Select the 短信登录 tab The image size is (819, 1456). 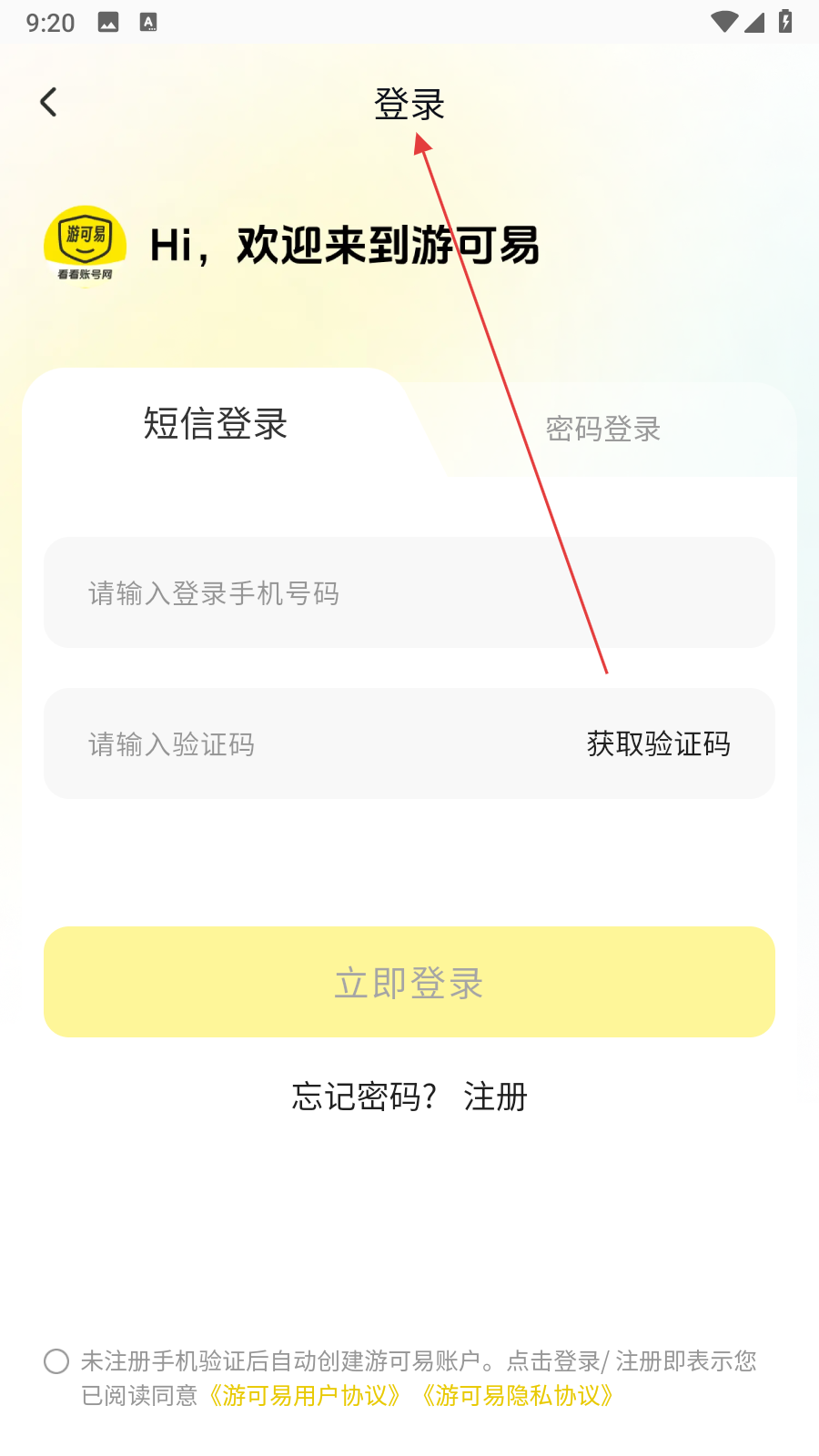tap(216, 423)
